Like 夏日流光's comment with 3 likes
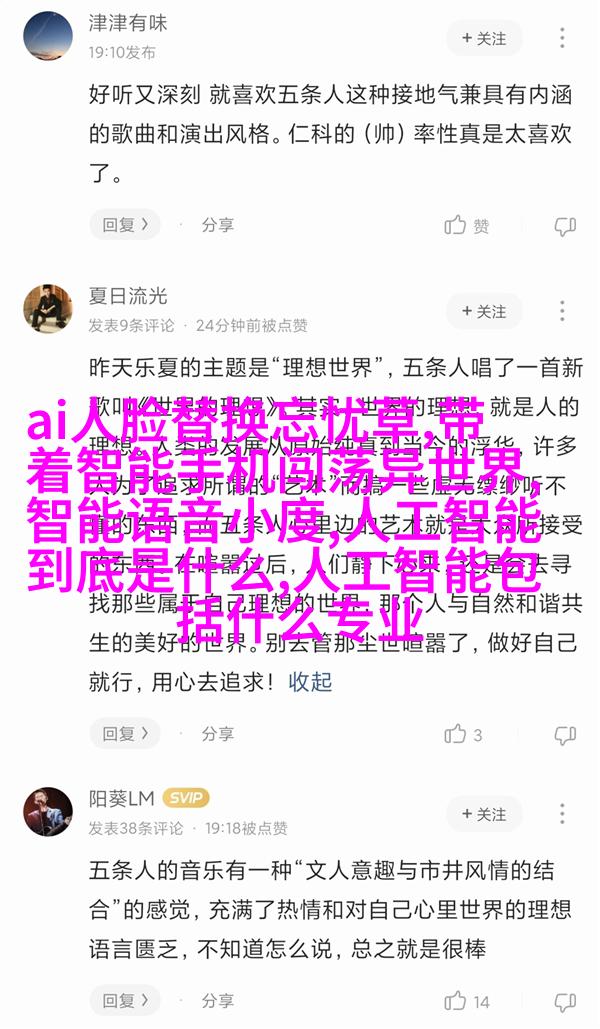 pyautogui.click(x=463, y=734)
